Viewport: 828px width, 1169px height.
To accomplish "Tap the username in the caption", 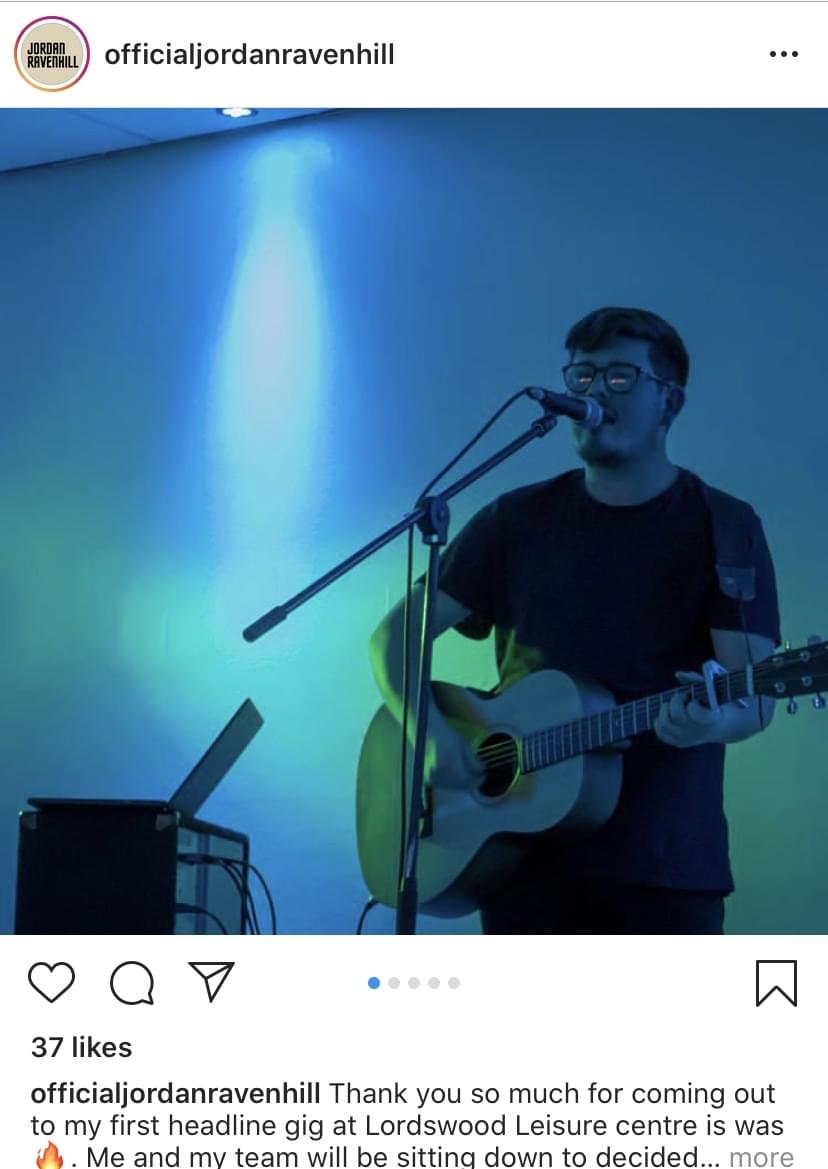I will pyautogui.click(x=176, y=1093).
